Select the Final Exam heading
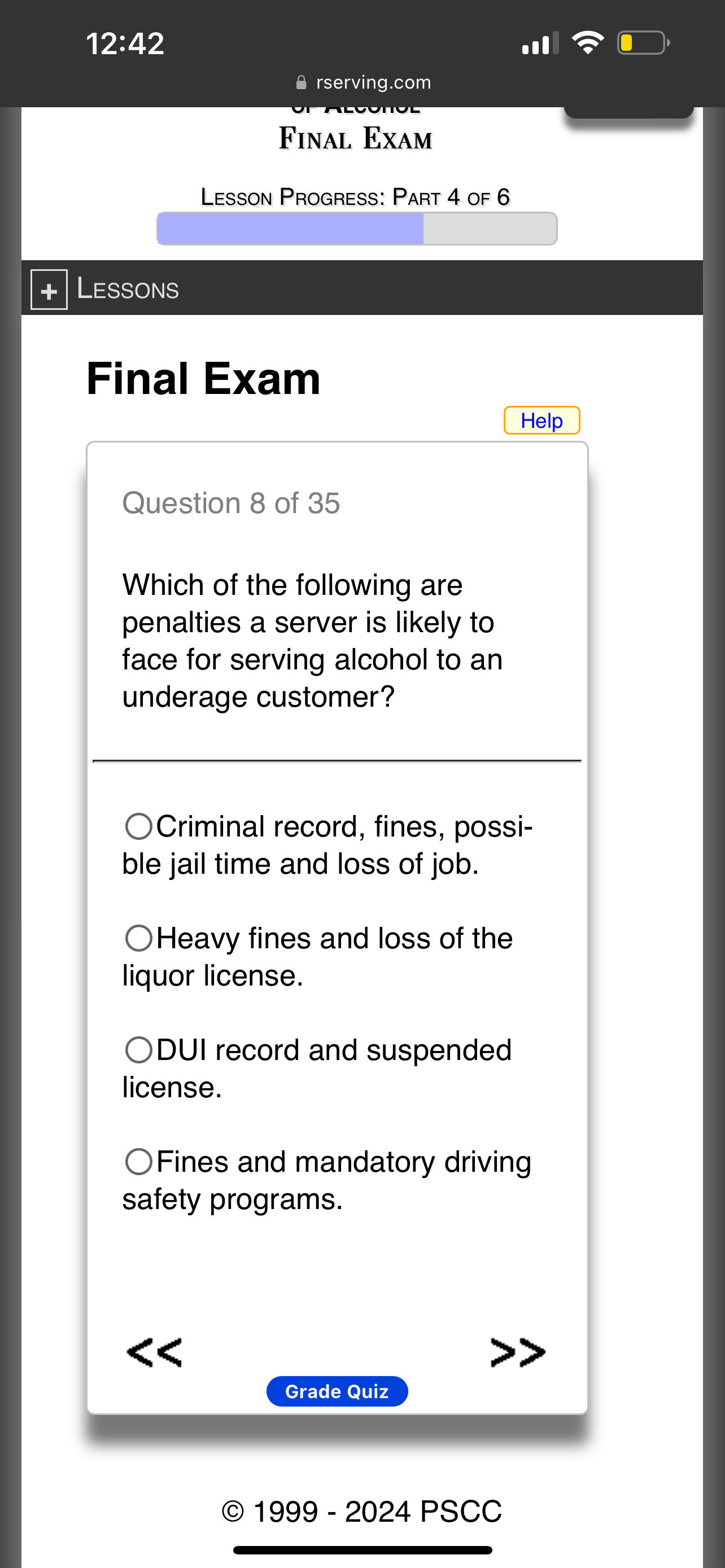Screen dimensions: 725x1568 [x=203, y=379]
